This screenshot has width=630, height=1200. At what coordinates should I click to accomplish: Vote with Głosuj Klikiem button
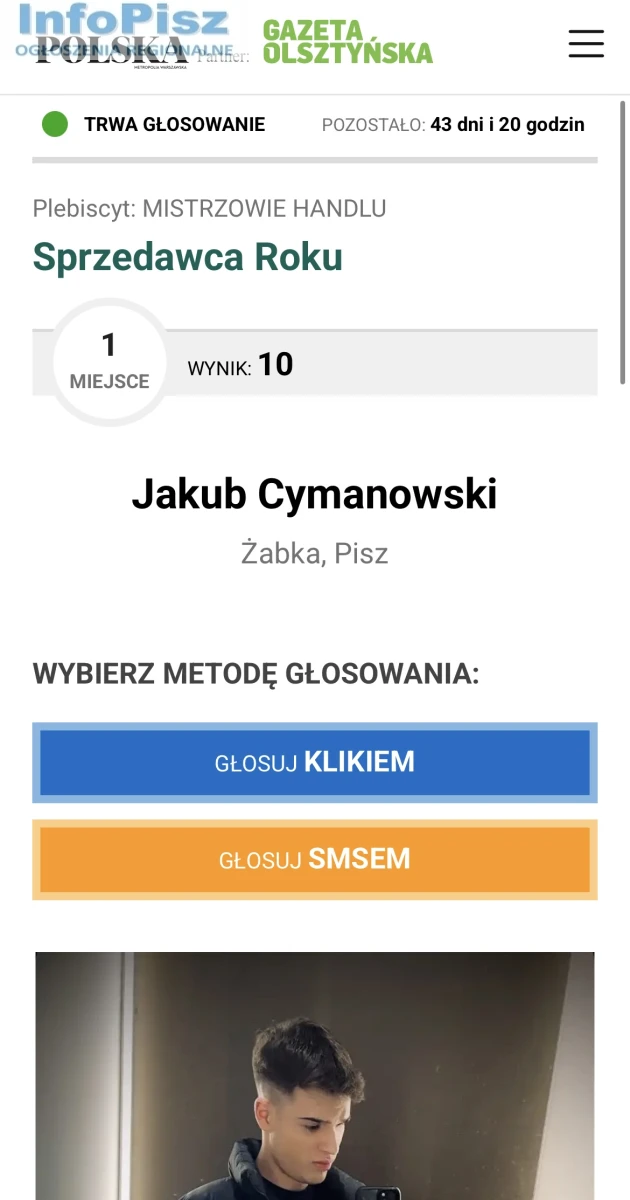(315, 762)
